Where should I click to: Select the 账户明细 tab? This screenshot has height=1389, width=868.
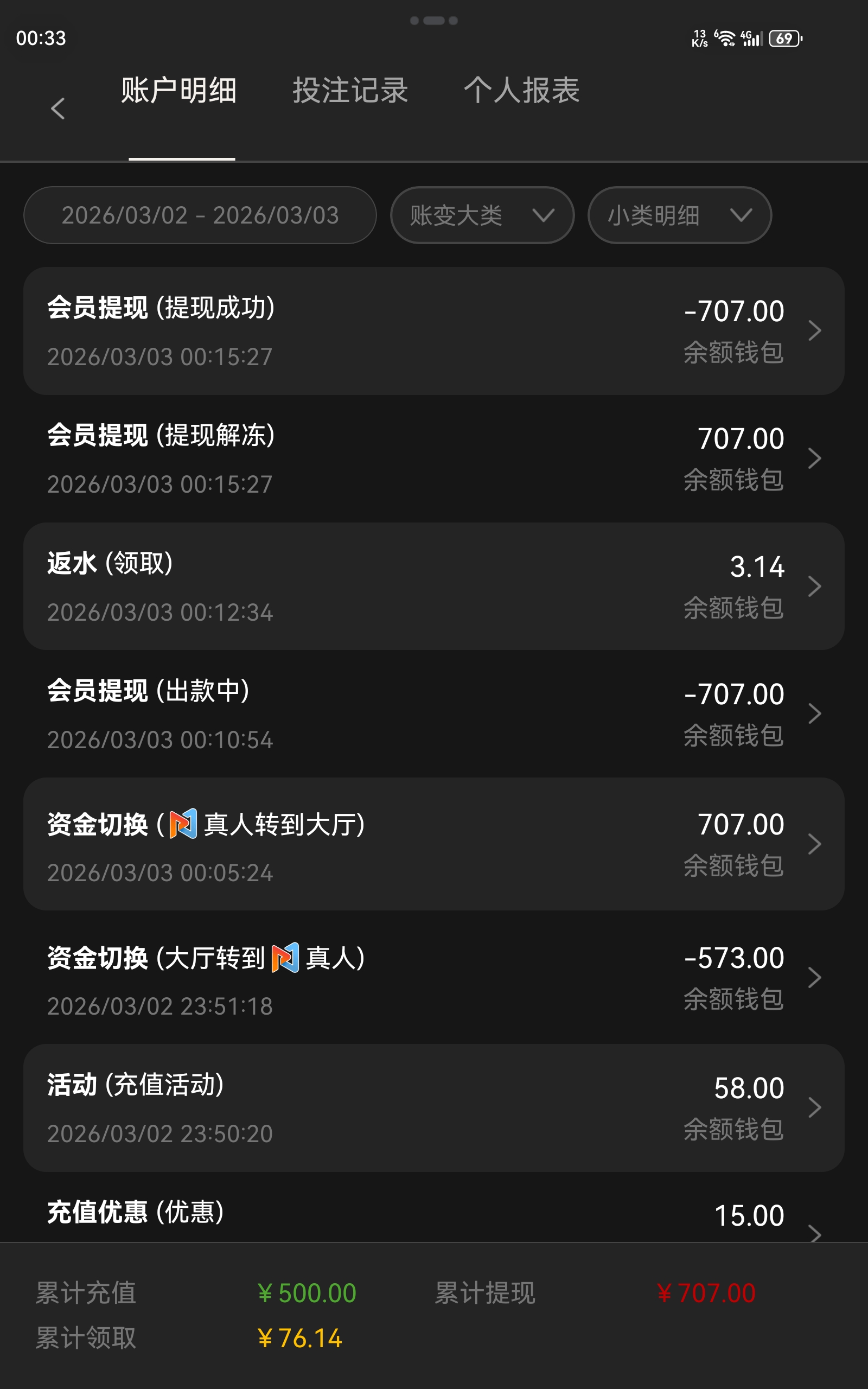(x=179, y=91)
